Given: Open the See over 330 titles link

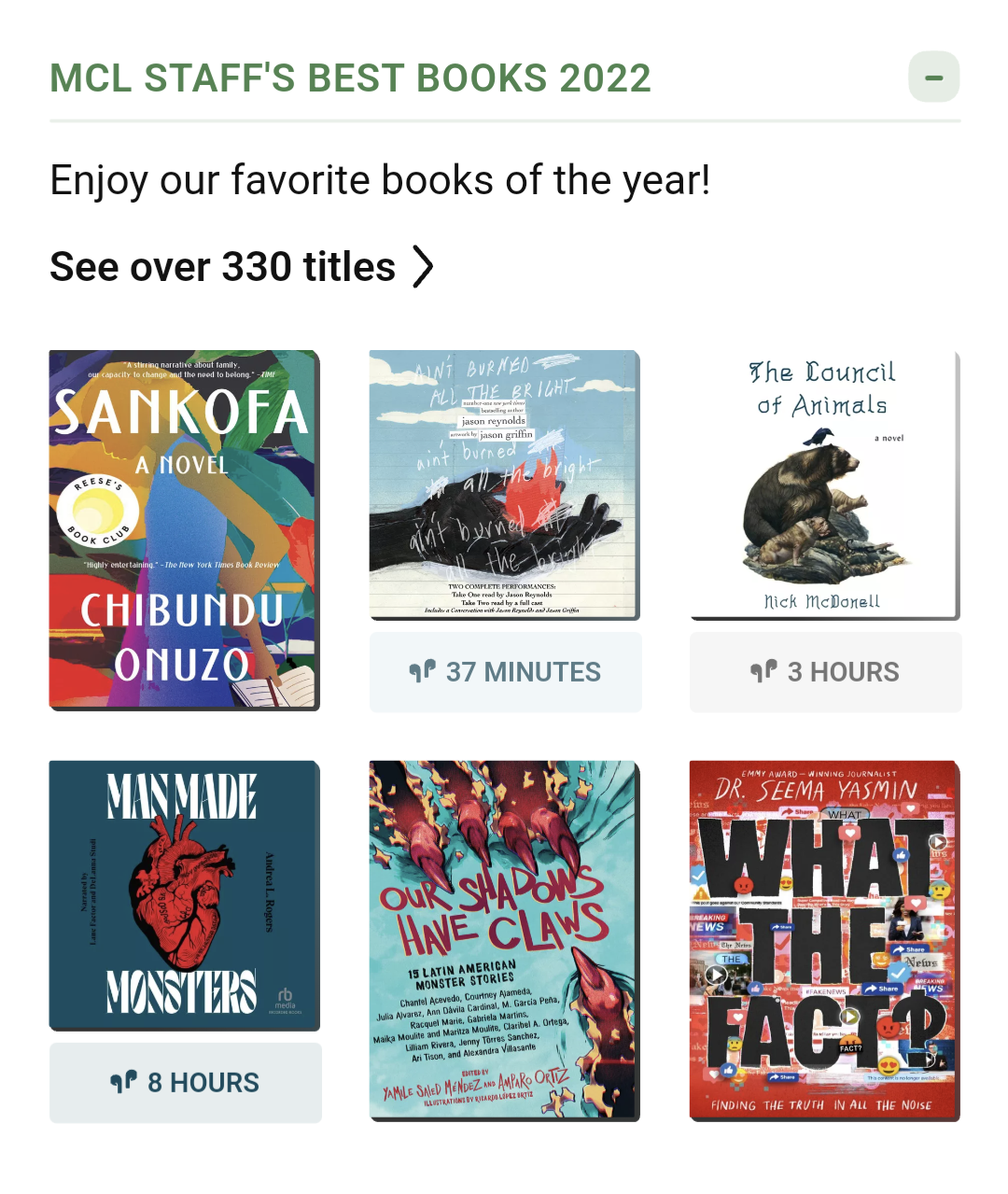Looking at the screenshot, I should [242, 267].
